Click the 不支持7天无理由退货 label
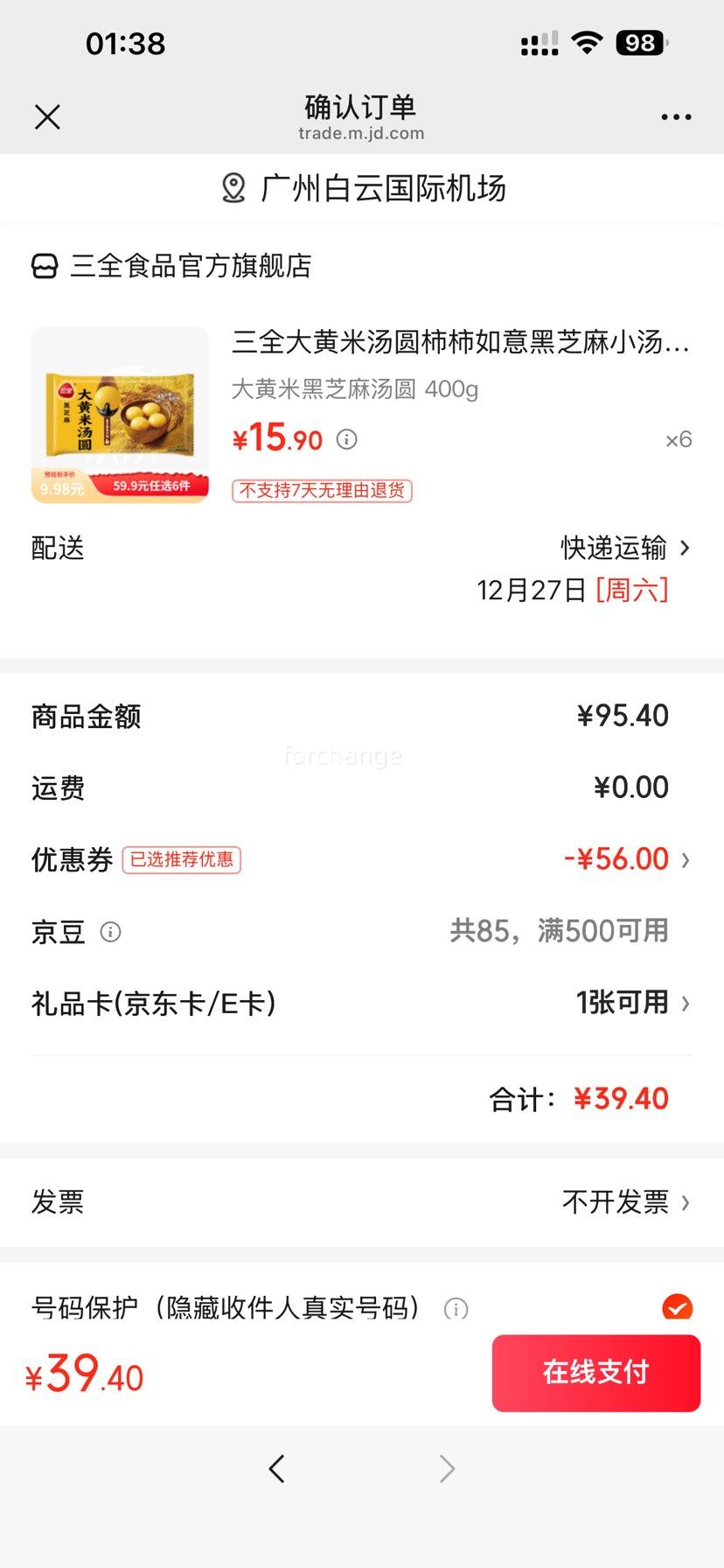Image resolution: width=724 pixels, height=1568 pixels. click(321, 491)
